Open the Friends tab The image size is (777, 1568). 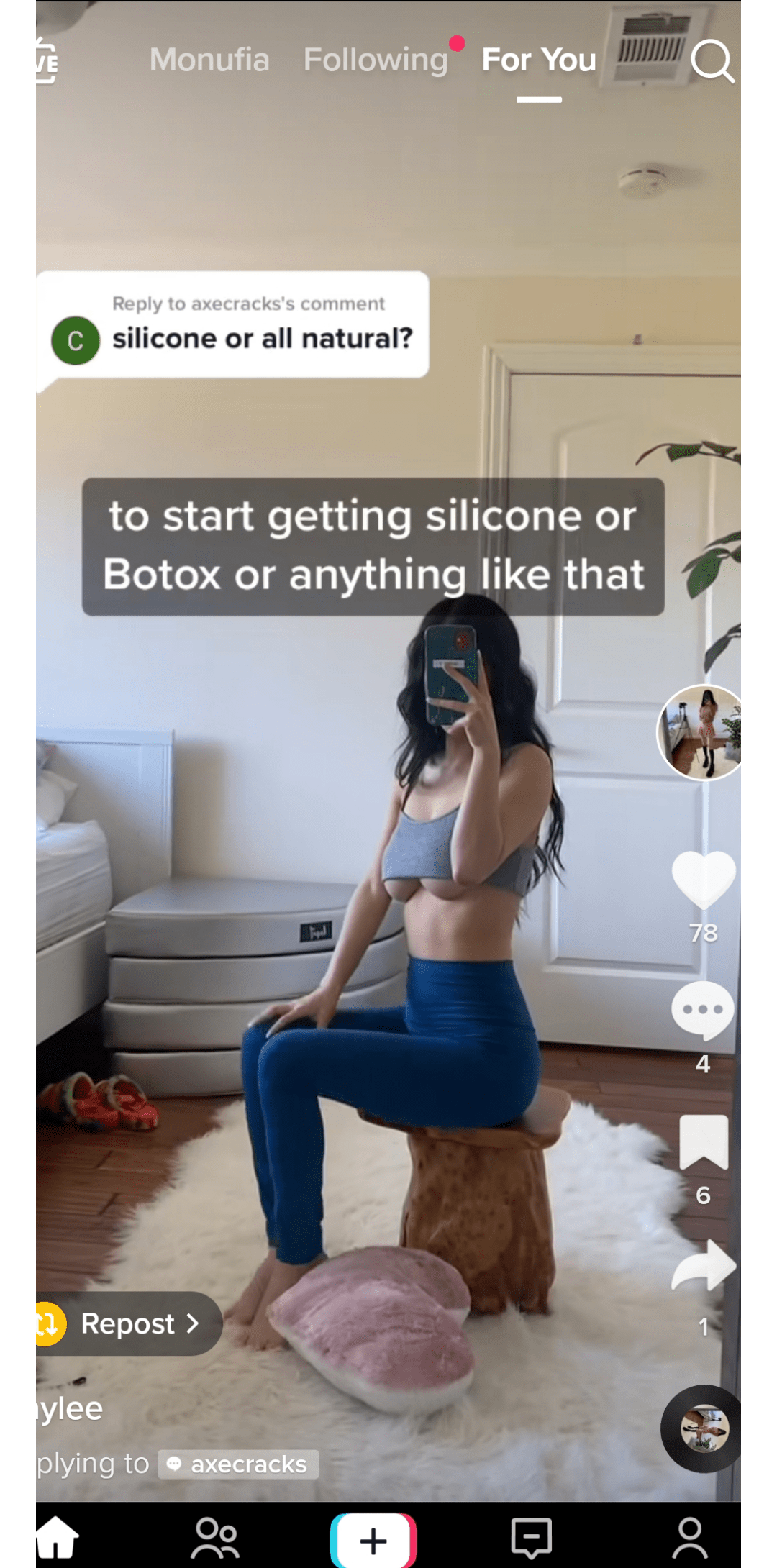216,1539
